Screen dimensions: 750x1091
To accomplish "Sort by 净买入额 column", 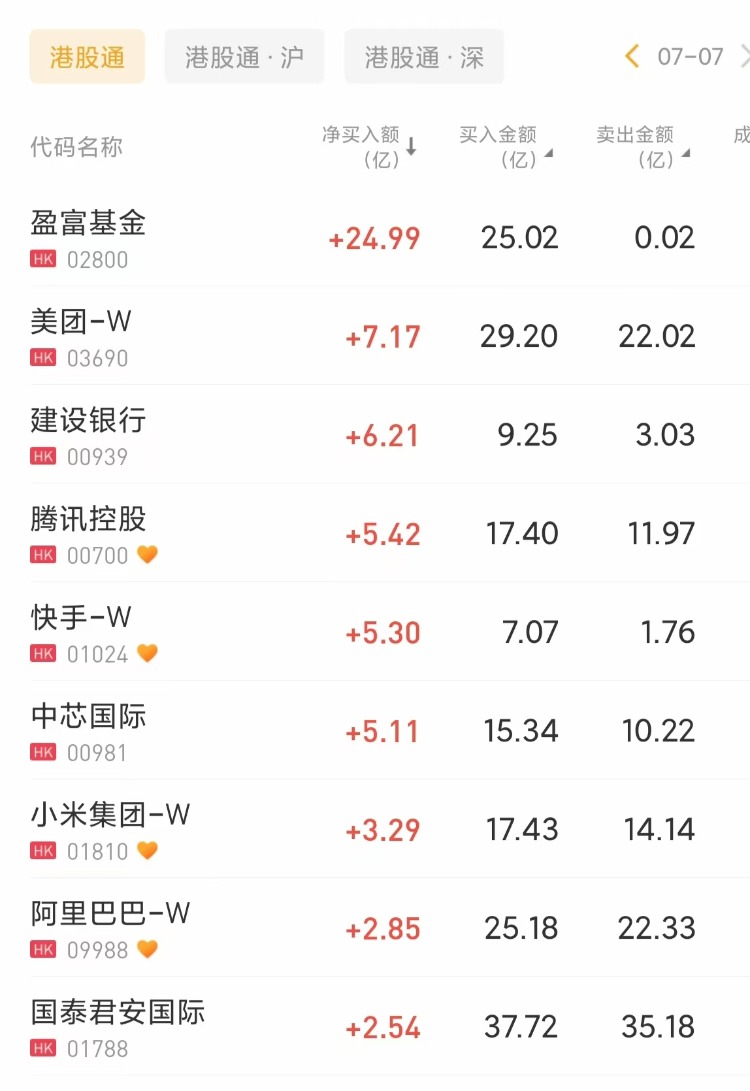I will [367, 146].
